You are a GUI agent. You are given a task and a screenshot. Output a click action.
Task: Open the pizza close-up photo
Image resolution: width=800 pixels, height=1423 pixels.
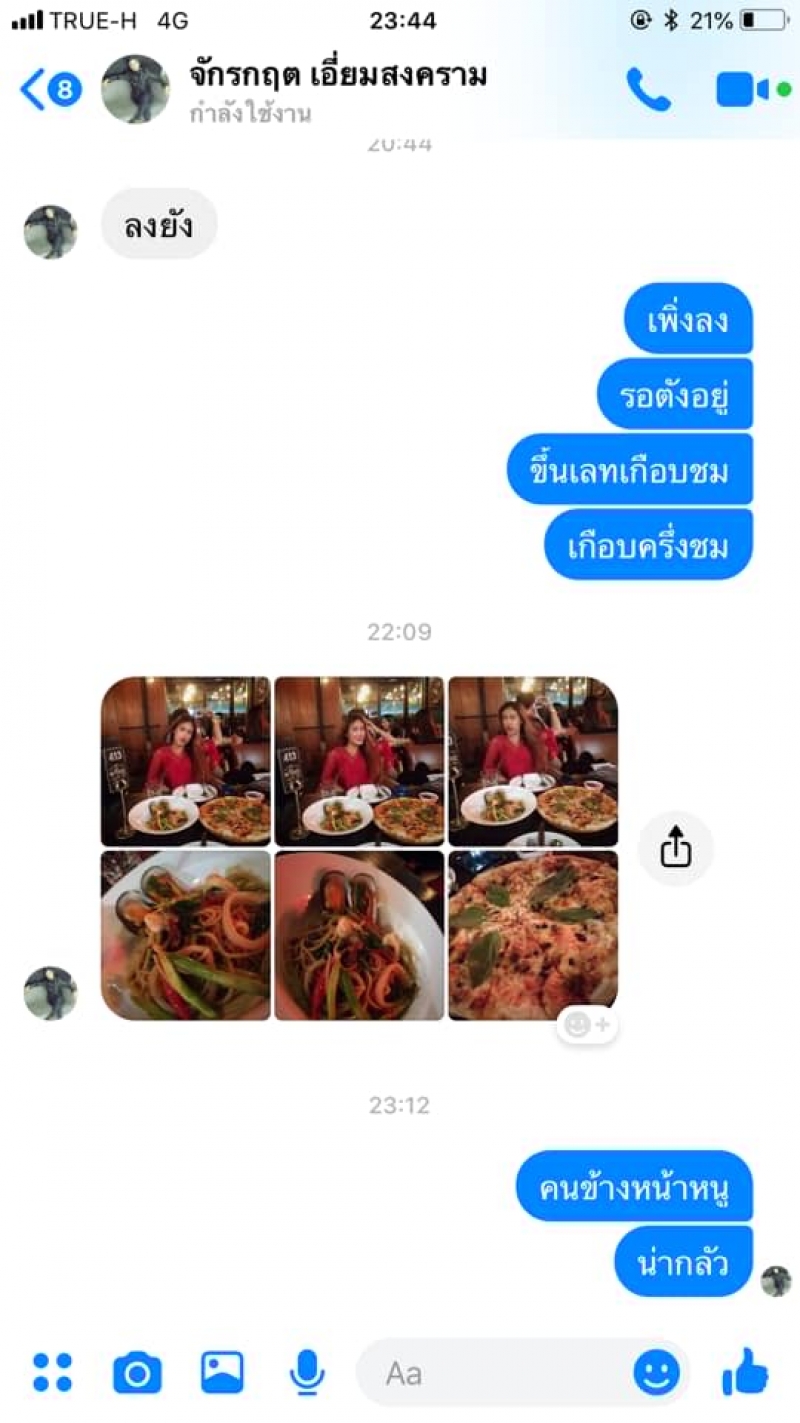533,935
